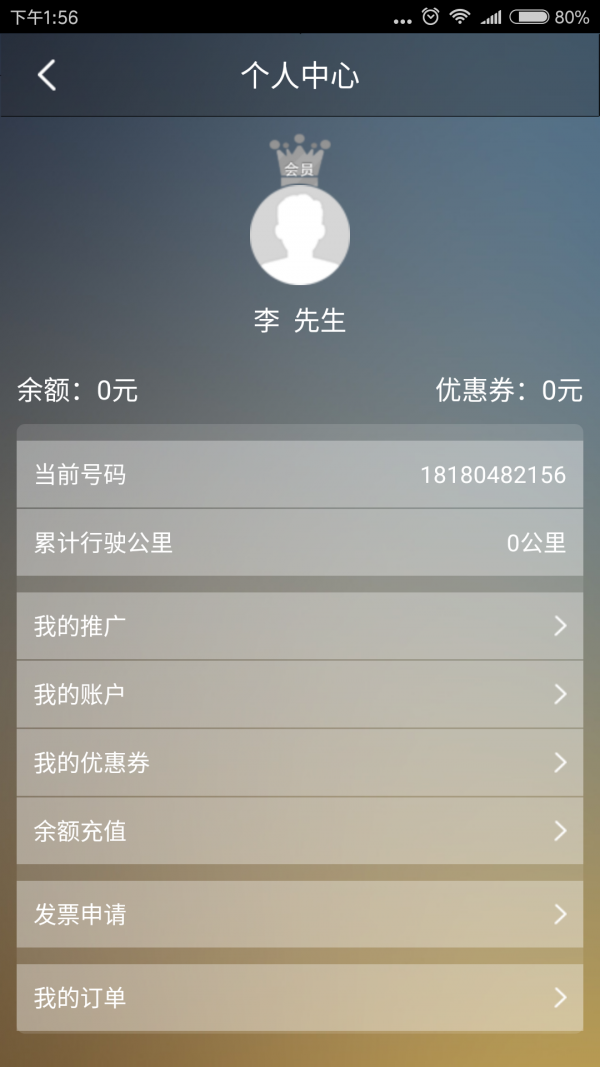Open 我的账户 row
This screenshot has width=600, height=1067.
click(299, 694)
